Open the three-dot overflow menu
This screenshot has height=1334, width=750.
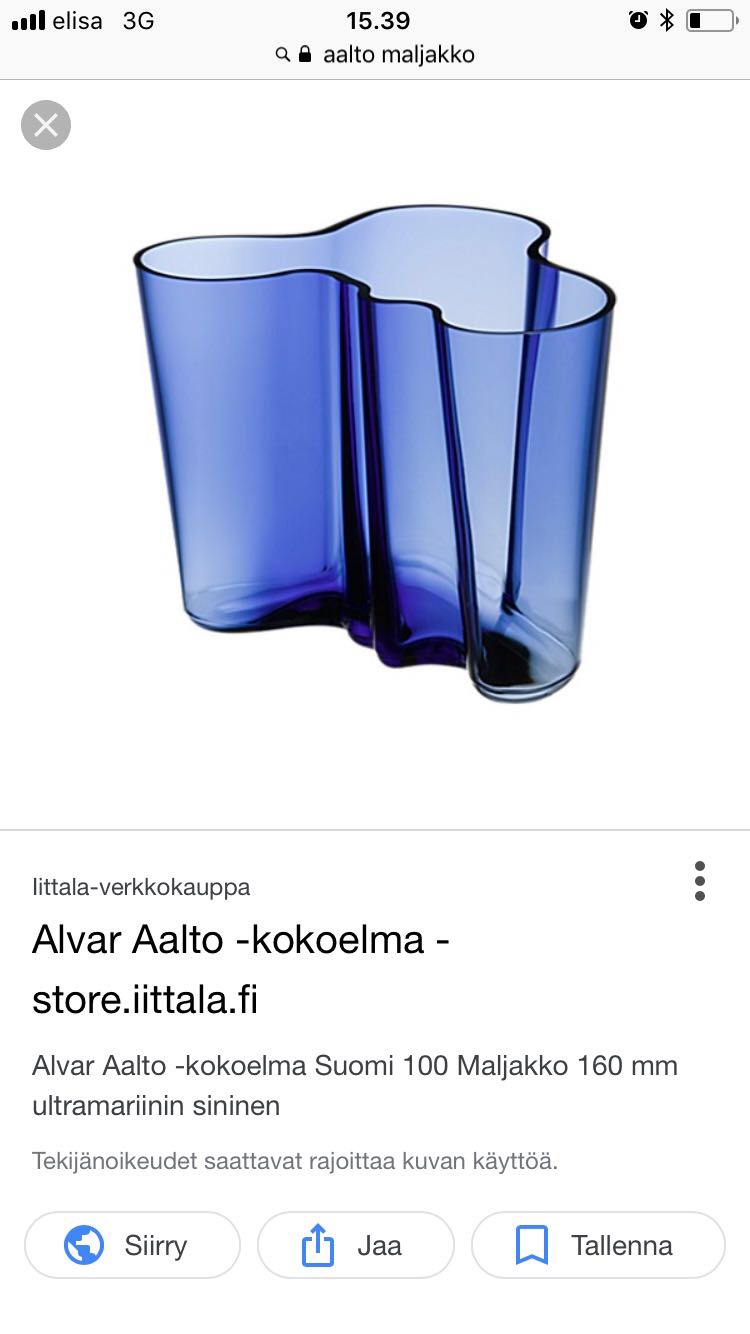click(x=700, y=881)
